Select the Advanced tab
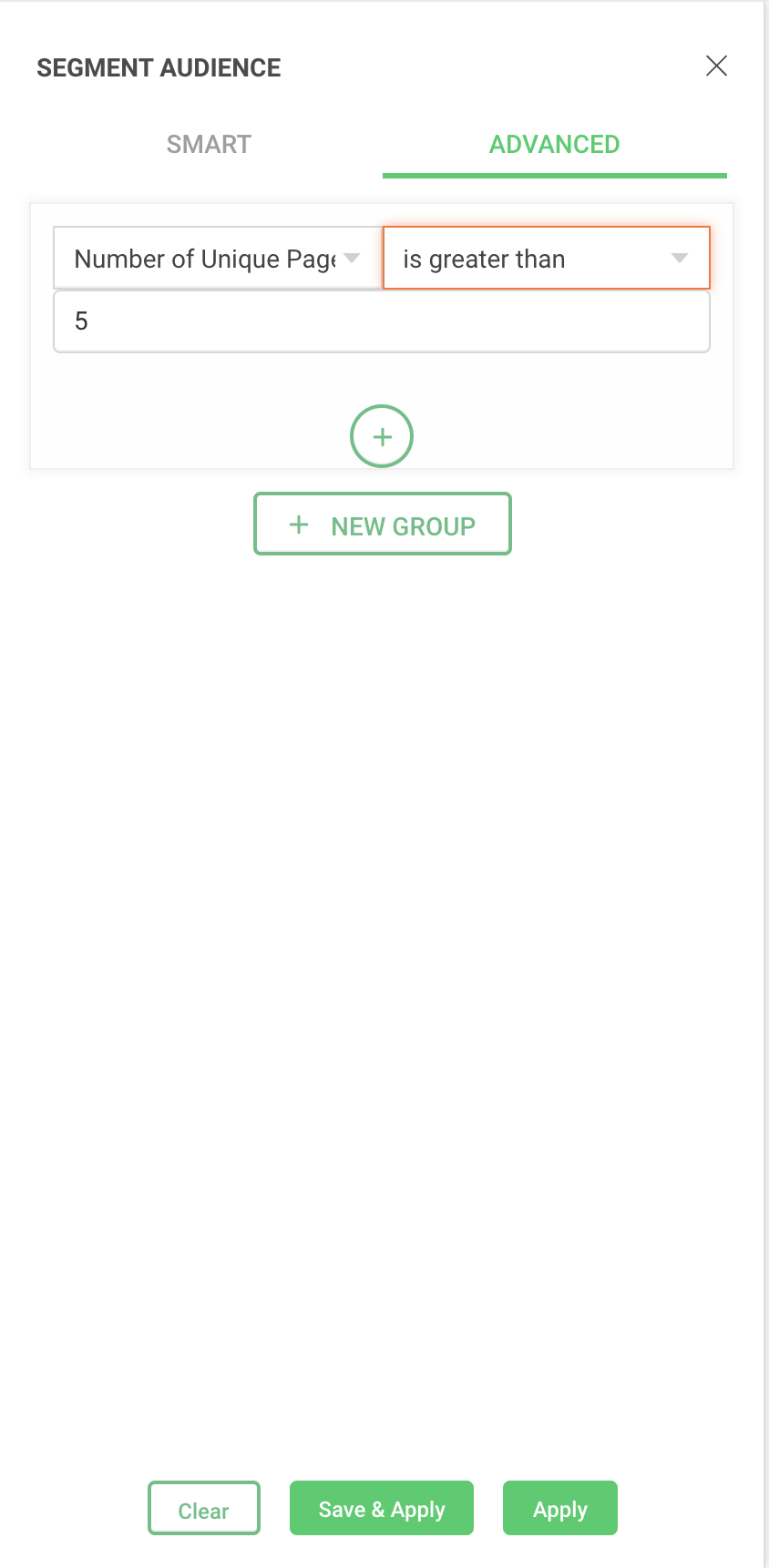The image size is (769, 1568). pos(554,145)
